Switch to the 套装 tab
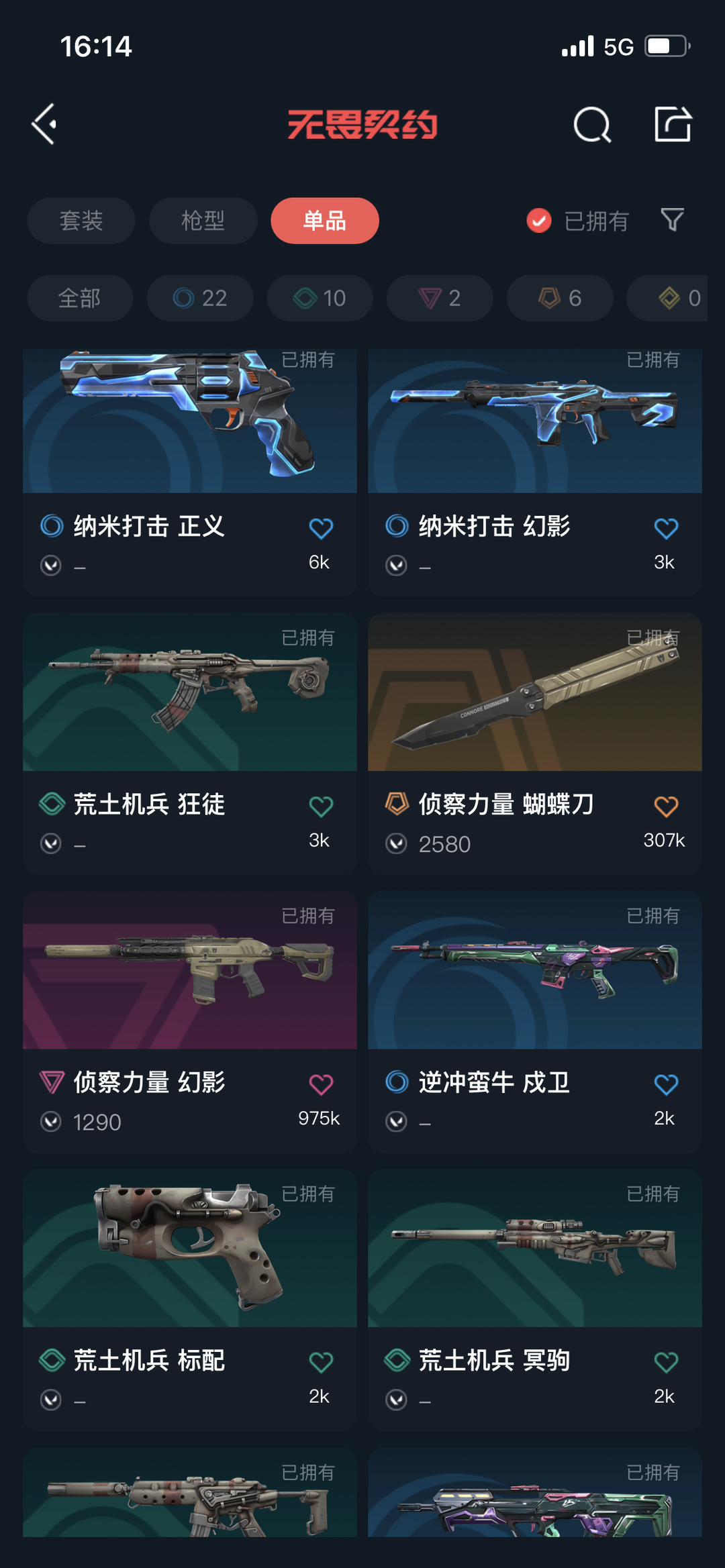This screenshot has height=1568, width=725. pos(81,221)
